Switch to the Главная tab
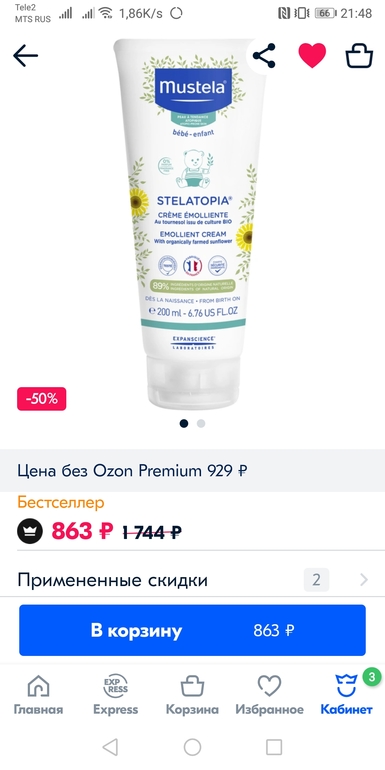 coord(38,694)
